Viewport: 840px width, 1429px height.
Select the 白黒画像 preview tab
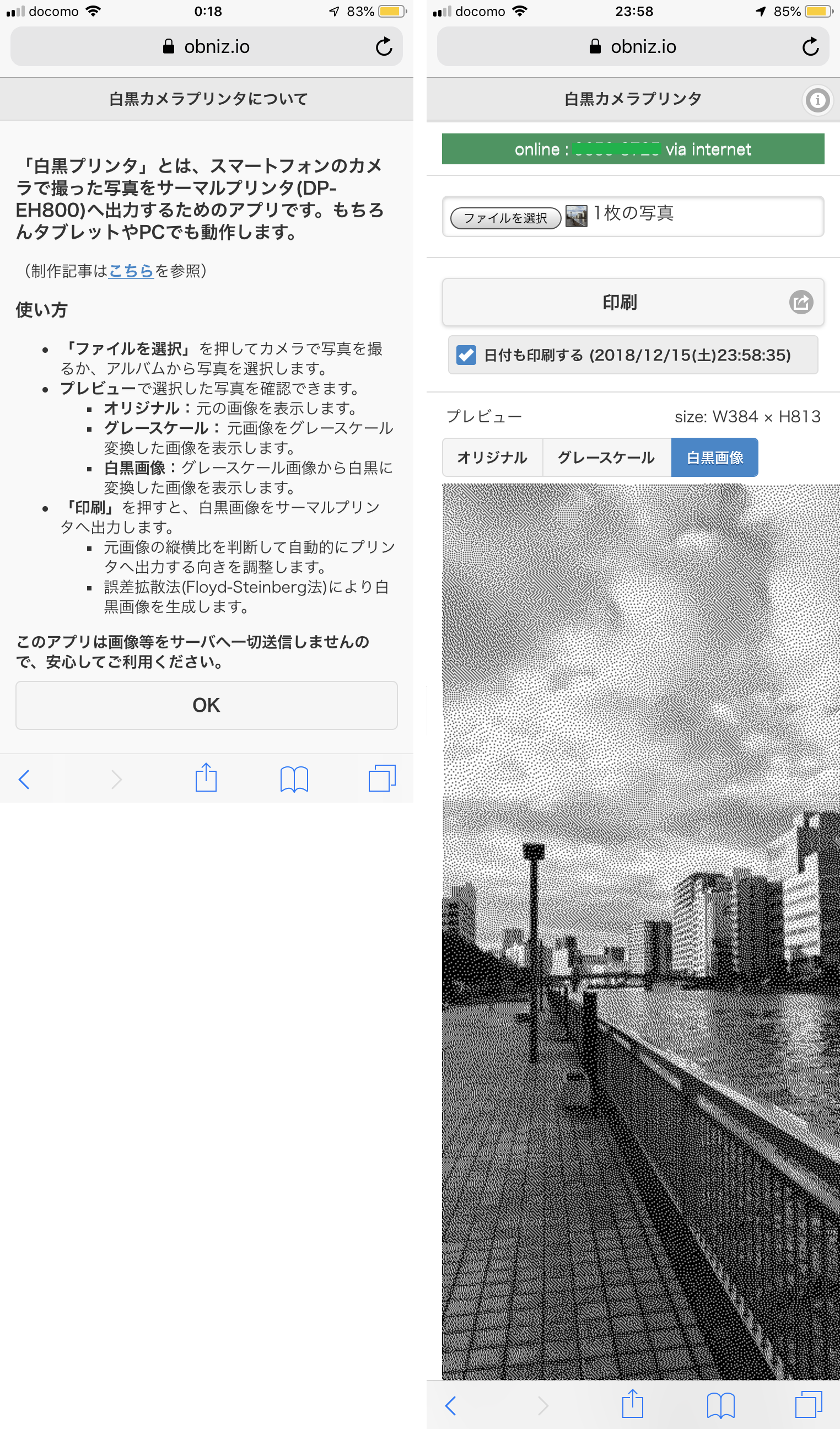tap(714, 457)
